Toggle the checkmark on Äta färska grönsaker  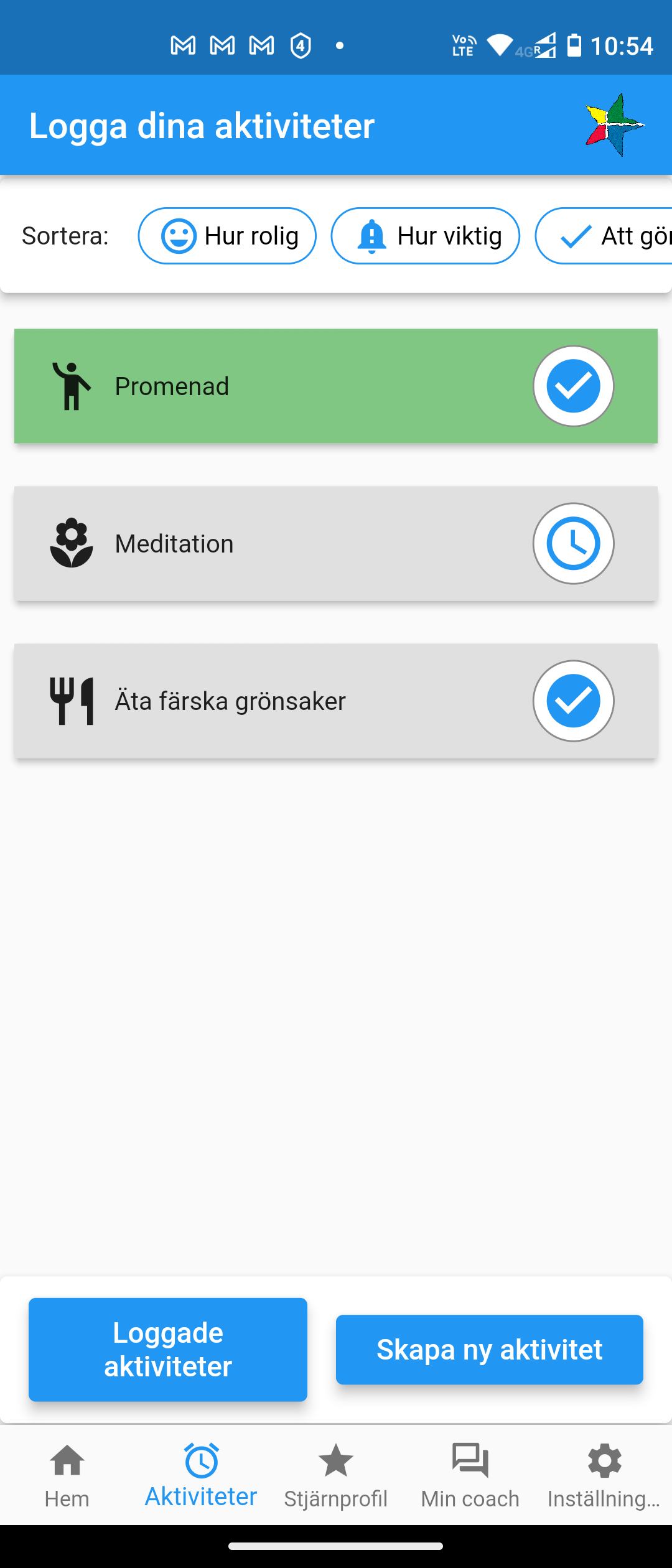point(573,701)
